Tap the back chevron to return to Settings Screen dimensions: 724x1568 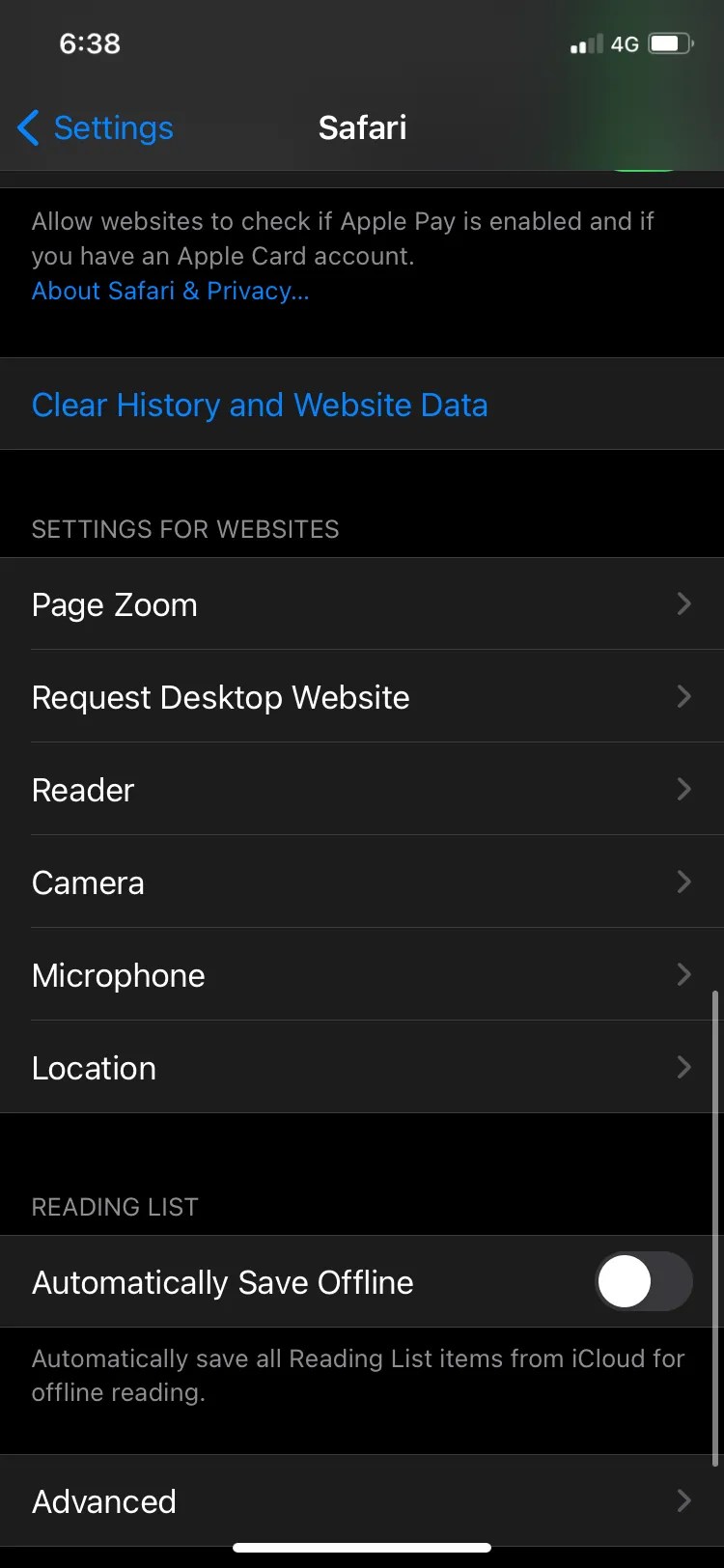tap(29, 126)
